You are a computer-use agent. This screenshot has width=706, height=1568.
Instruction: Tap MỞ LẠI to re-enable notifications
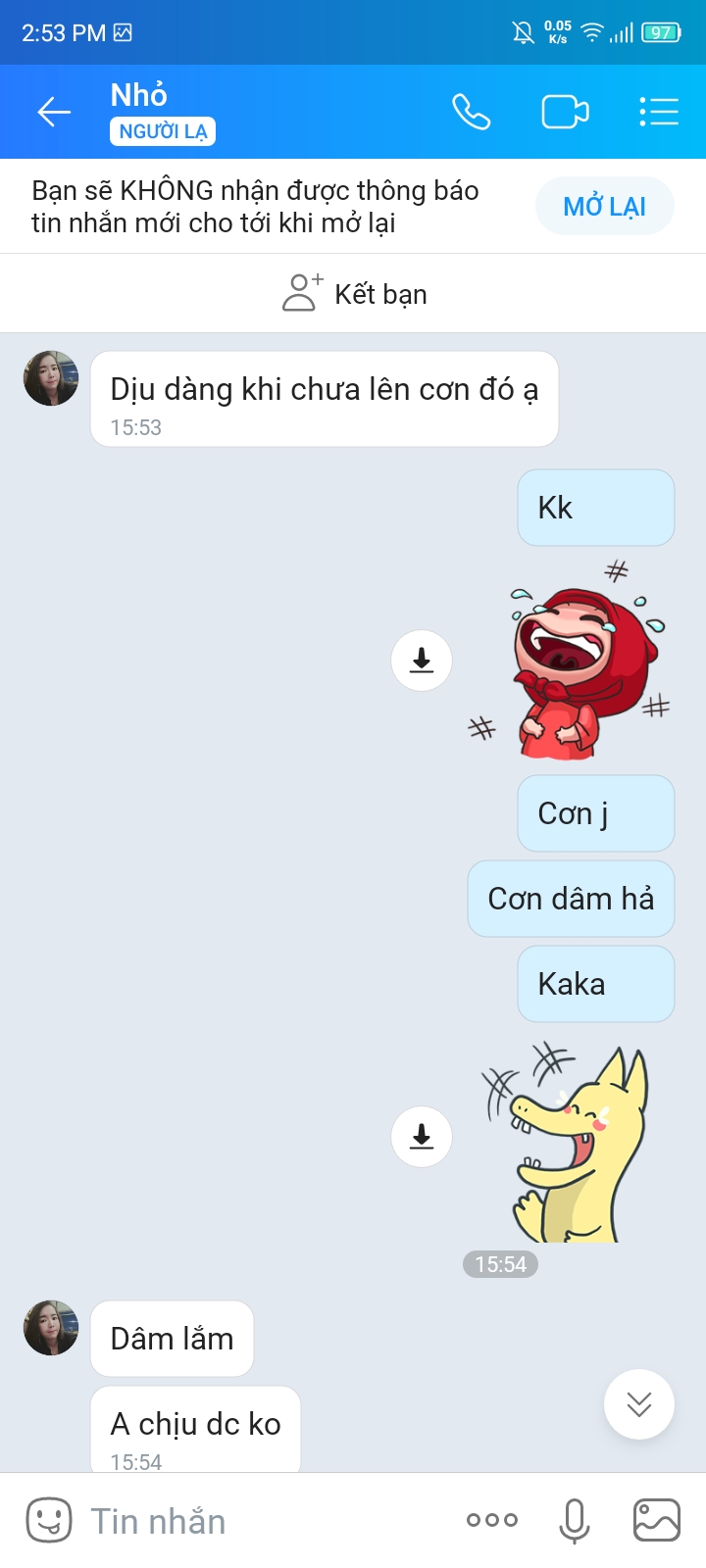coord(604,207)
